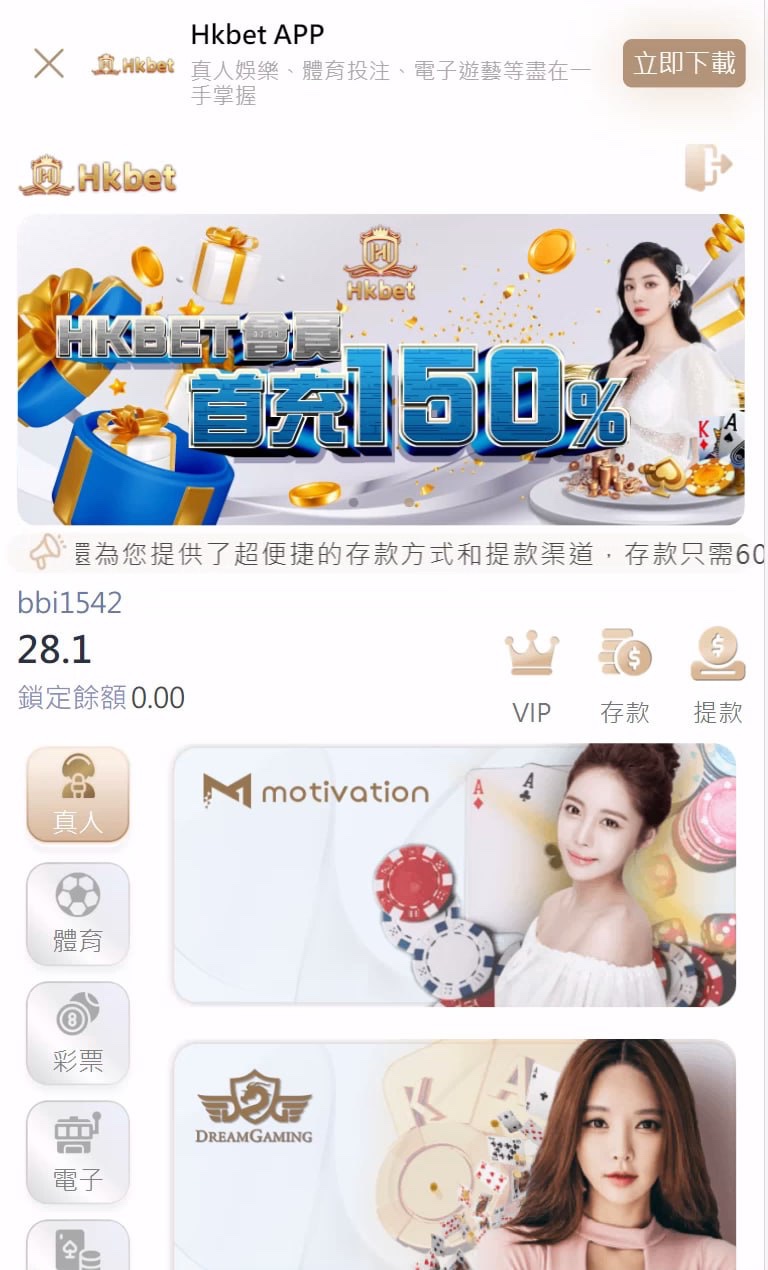Select the 真人 live casino category
Screen dimensions: 768x1270
point(78,795)
